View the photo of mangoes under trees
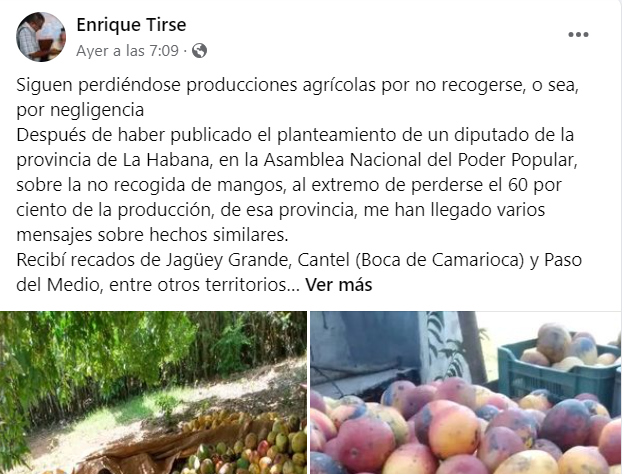 [x=153, y=392]
